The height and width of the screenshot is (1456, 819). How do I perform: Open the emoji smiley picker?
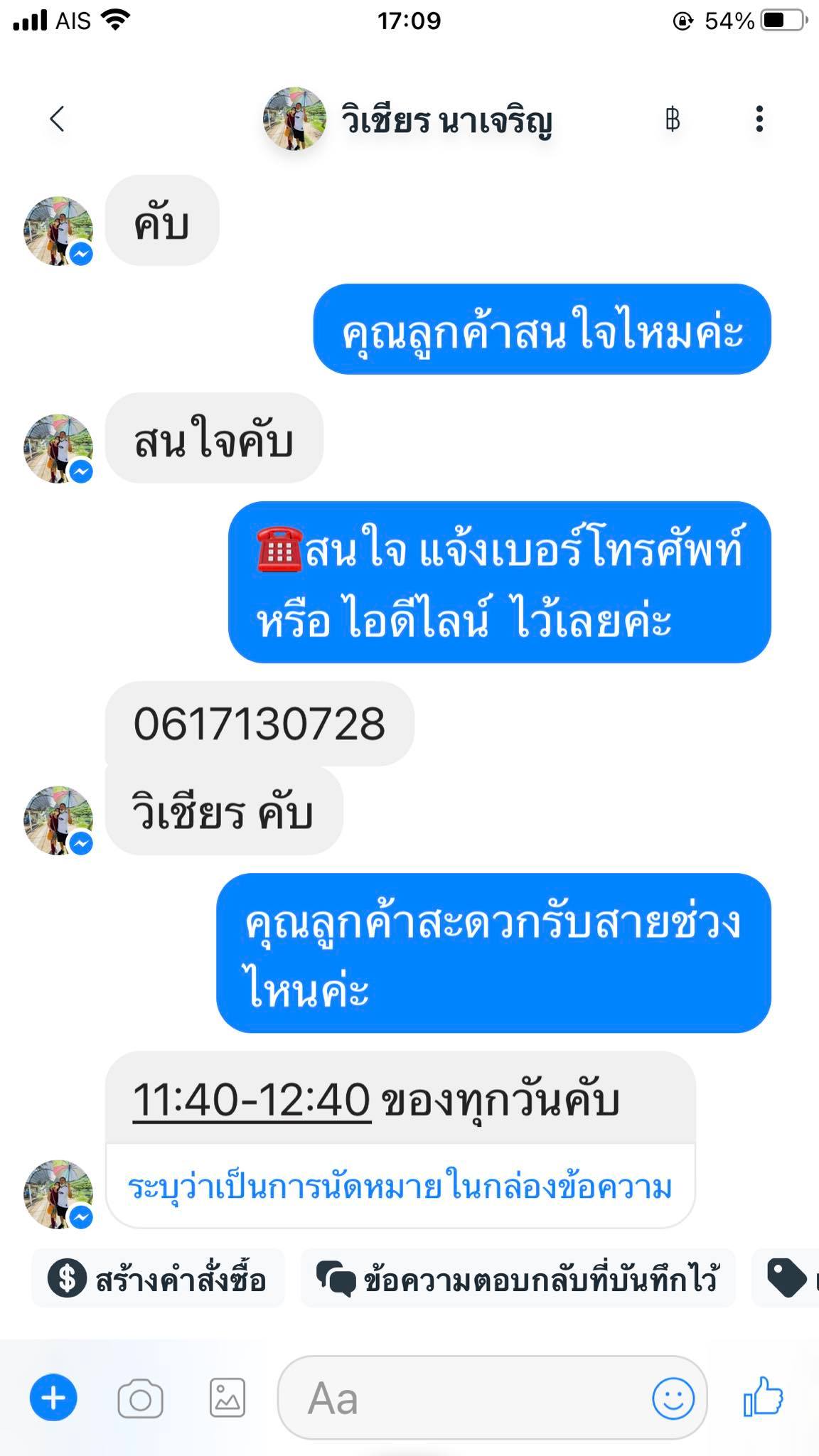click(x=673, y=1398)
